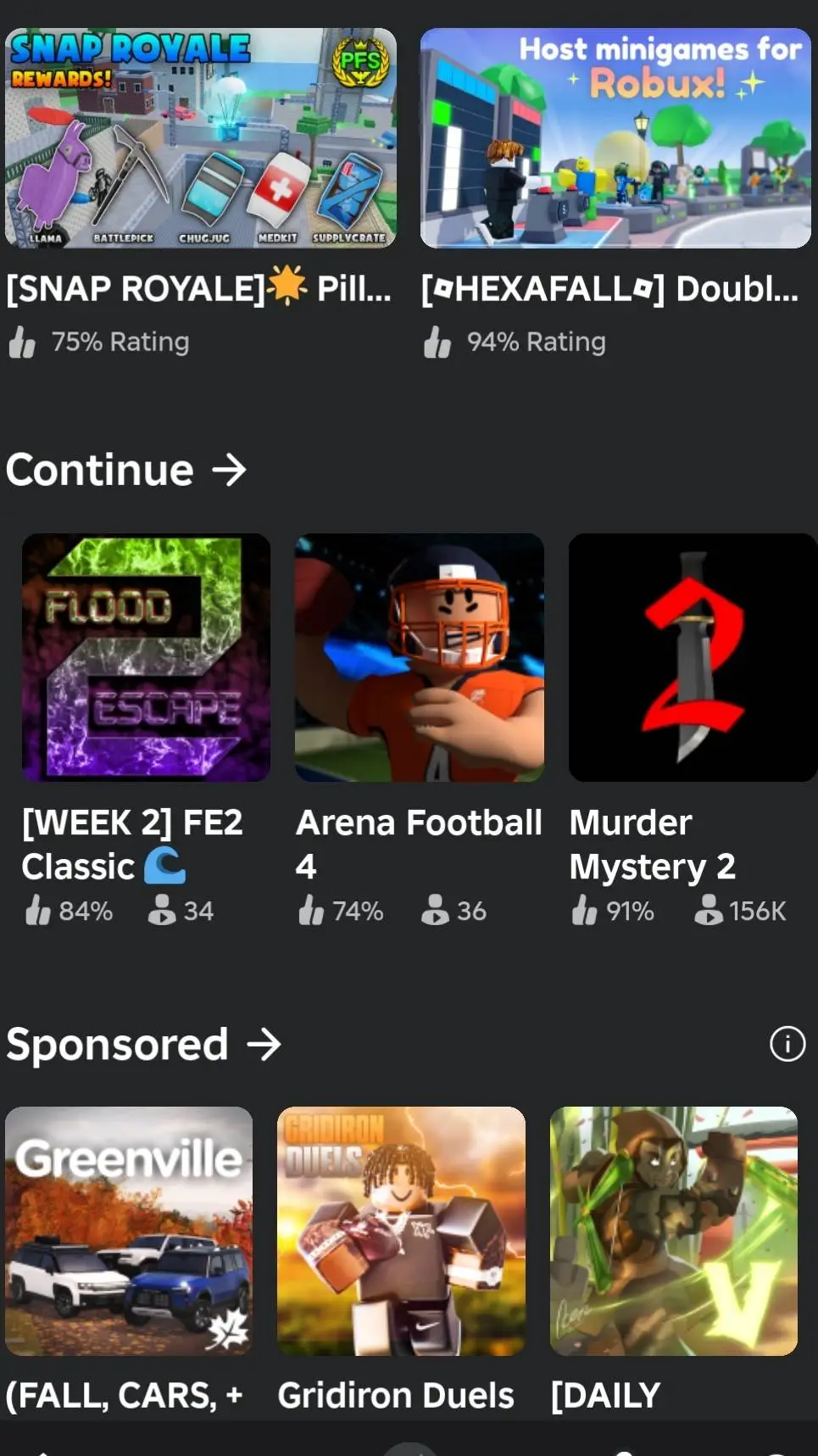Open the Continue section arrow
This screenshot has height=1456, width=818.
[229, 470]
